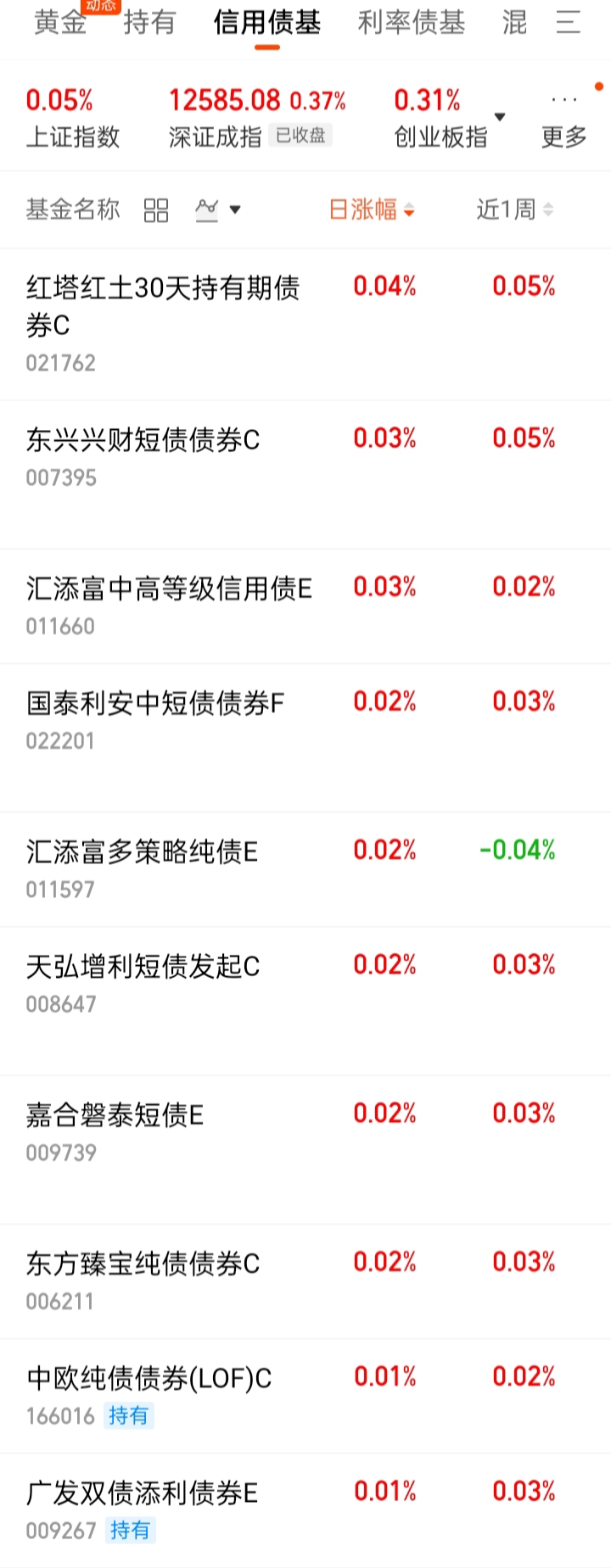Tap the grid view icon next to 基金名称
Image resolution: width=611 pixels, height=1568 pixels.
[x=156, y=210]
